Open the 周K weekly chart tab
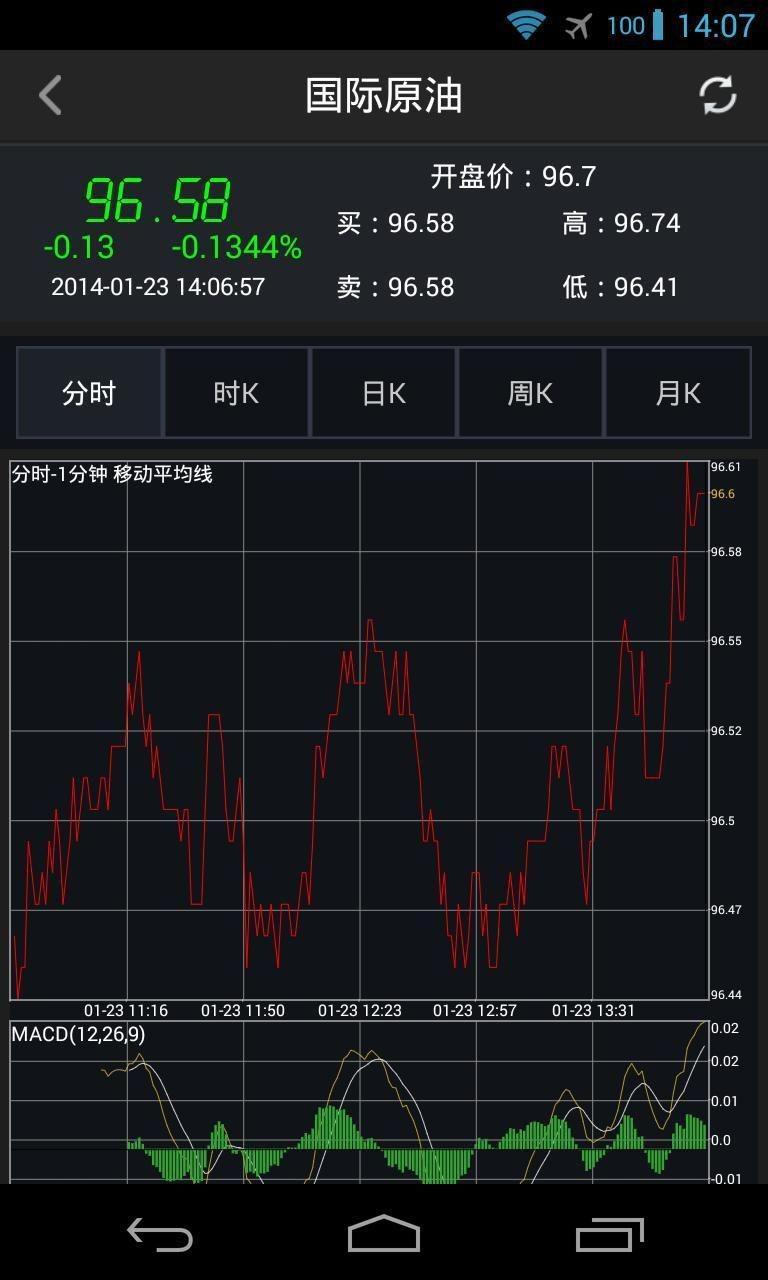Screen dimensions: 768x1280 click(530, 393)
